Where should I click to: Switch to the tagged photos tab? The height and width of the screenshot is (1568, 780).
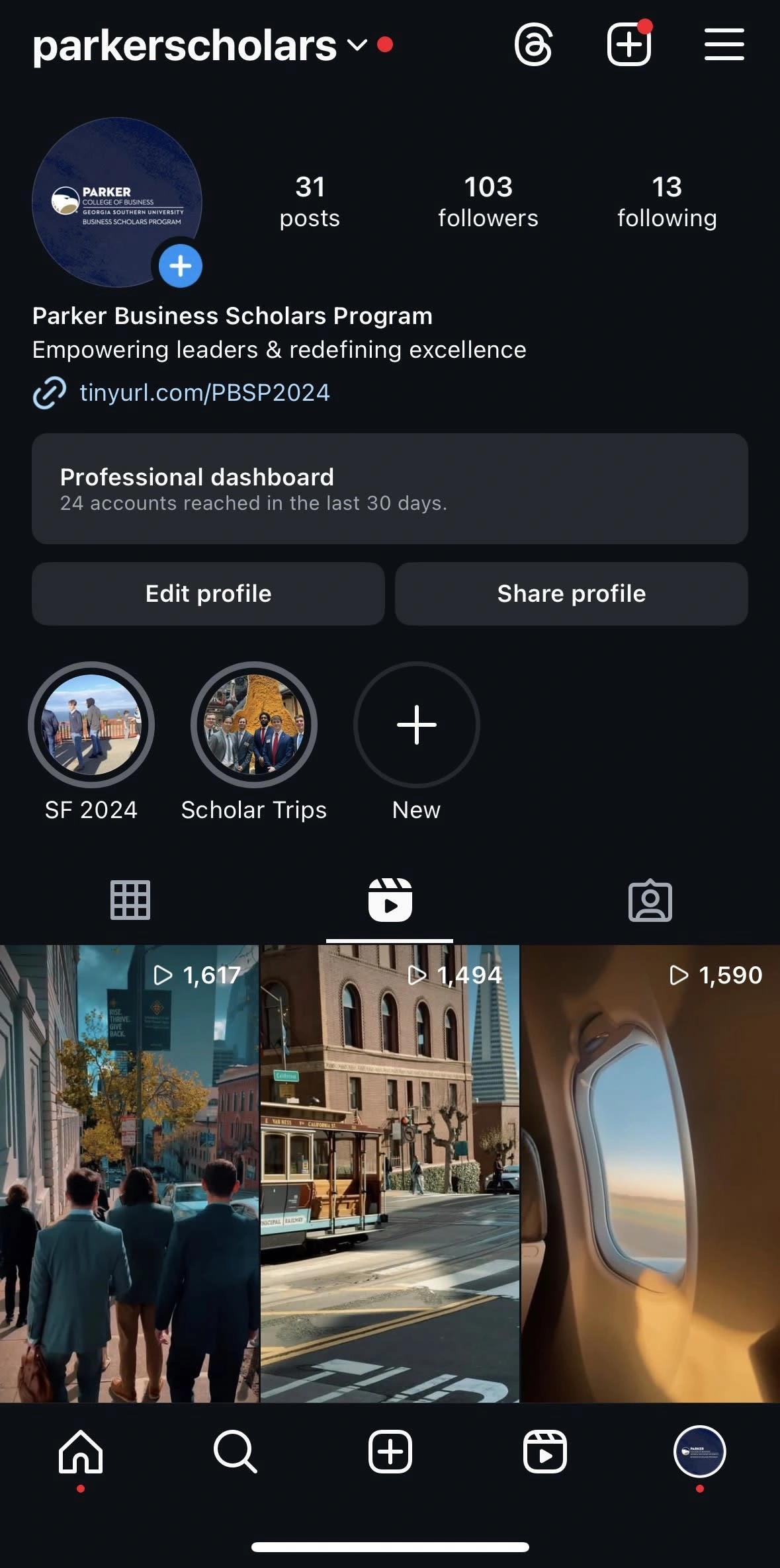[650, 900]
